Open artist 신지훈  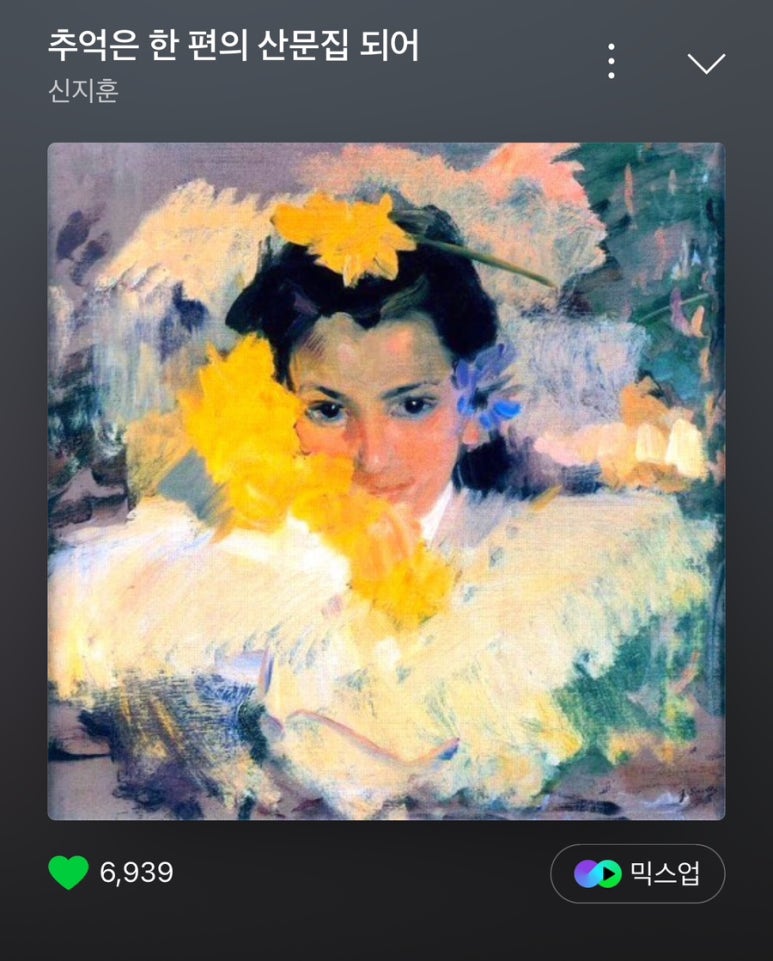(84, 92)
